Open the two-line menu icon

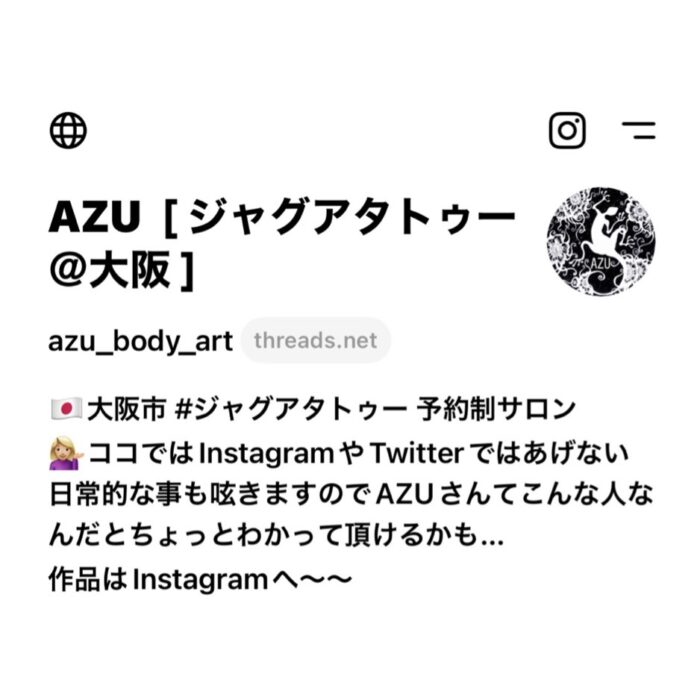(x=638, y=130)
